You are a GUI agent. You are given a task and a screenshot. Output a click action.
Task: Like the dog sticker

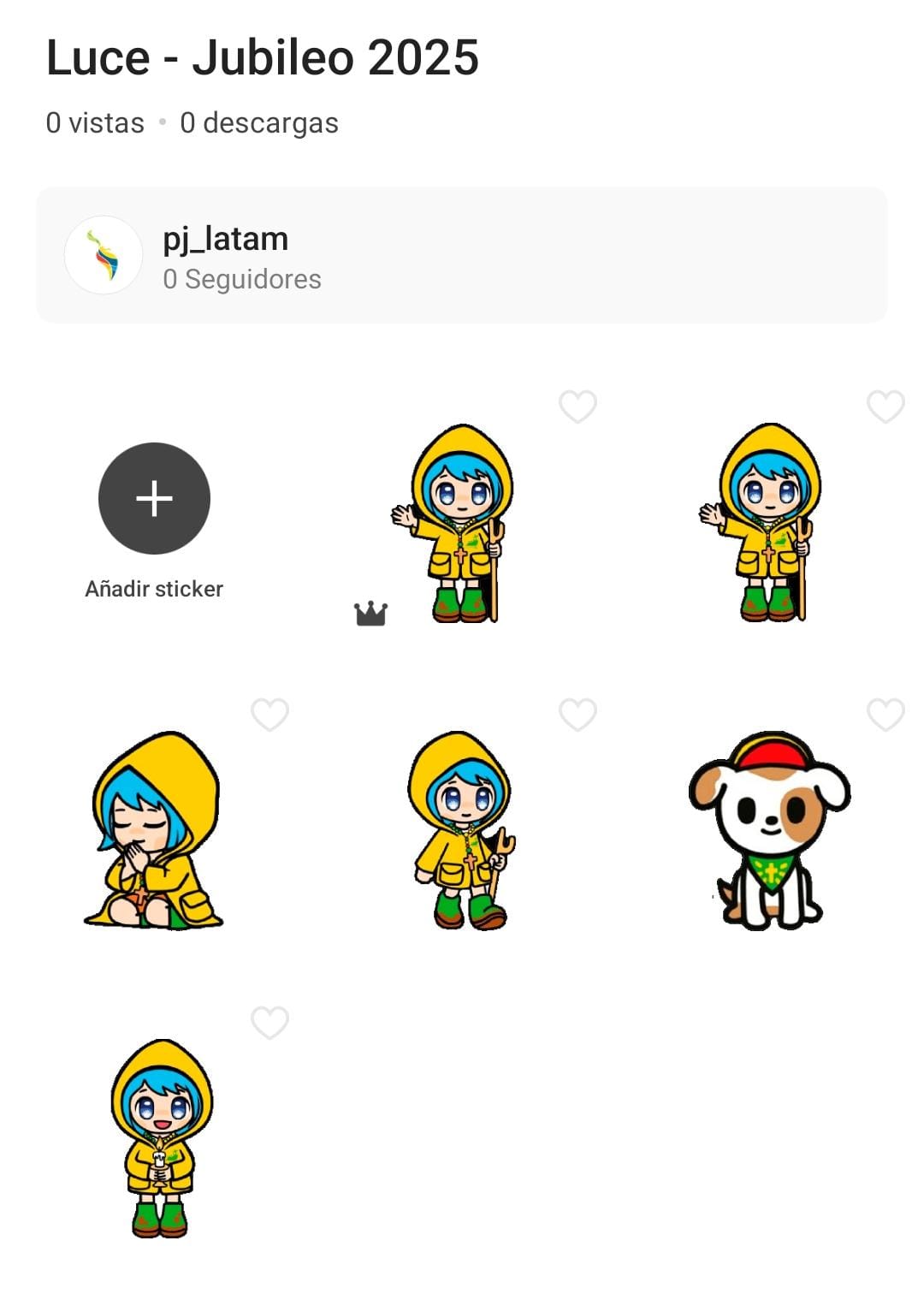click(x=885, y=715)
